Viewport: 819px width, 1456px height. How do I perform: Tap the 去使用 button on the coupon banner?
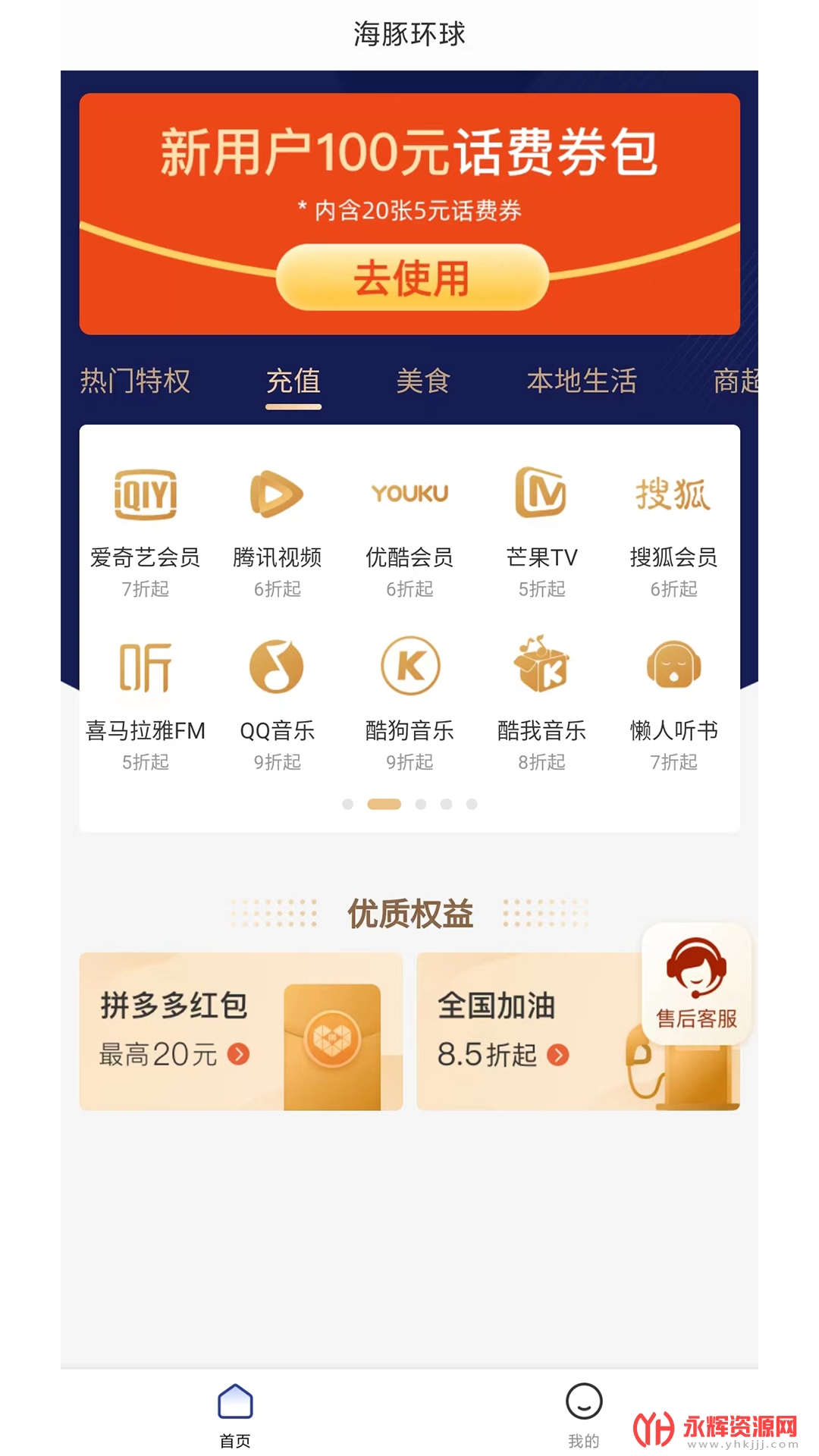pos(411,278)
